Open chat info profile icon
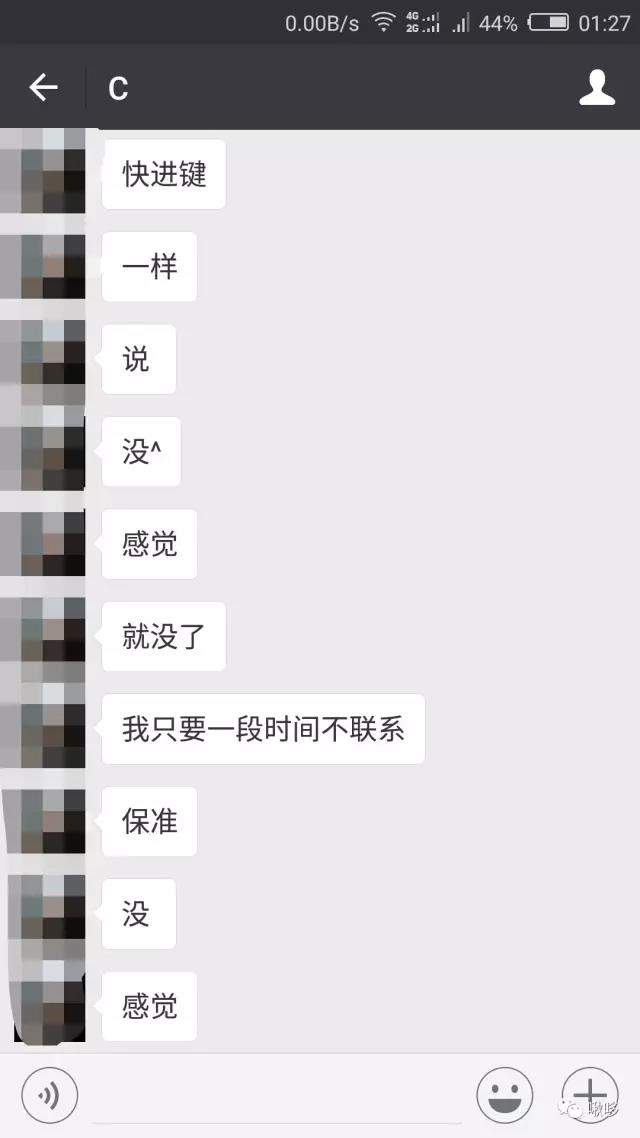640x1138 pixels. pos(597,88)
